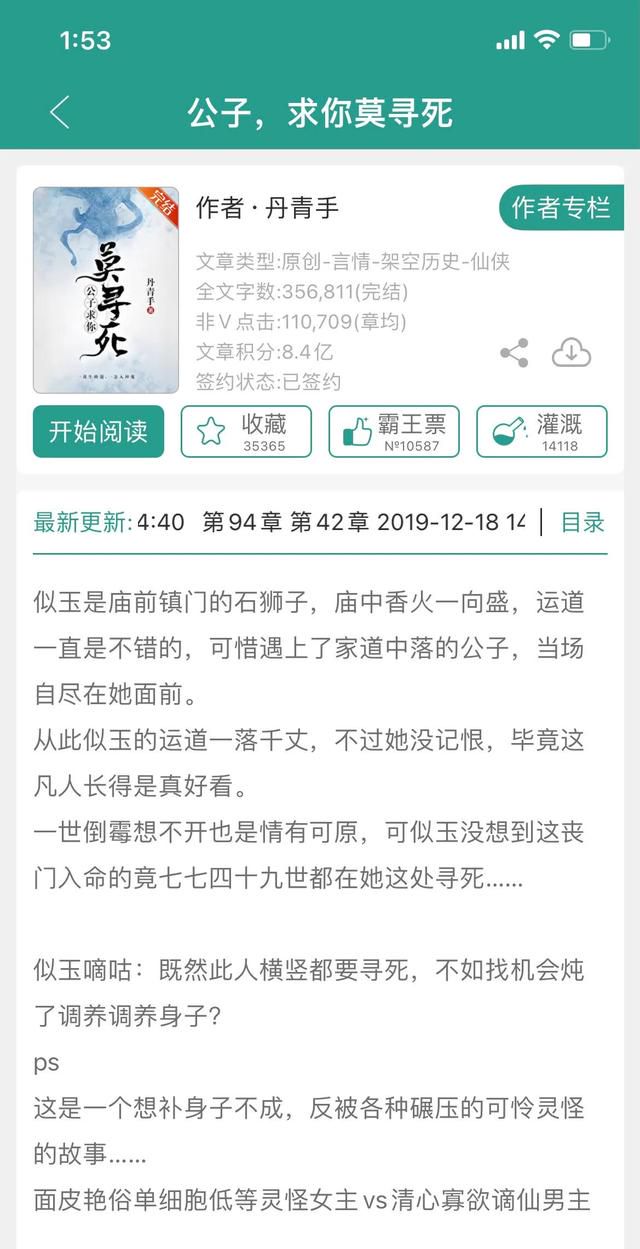Go back using the top arrow
This screenshot has width=640, height=1249.
pyautogui.click(x=60, y=112)
